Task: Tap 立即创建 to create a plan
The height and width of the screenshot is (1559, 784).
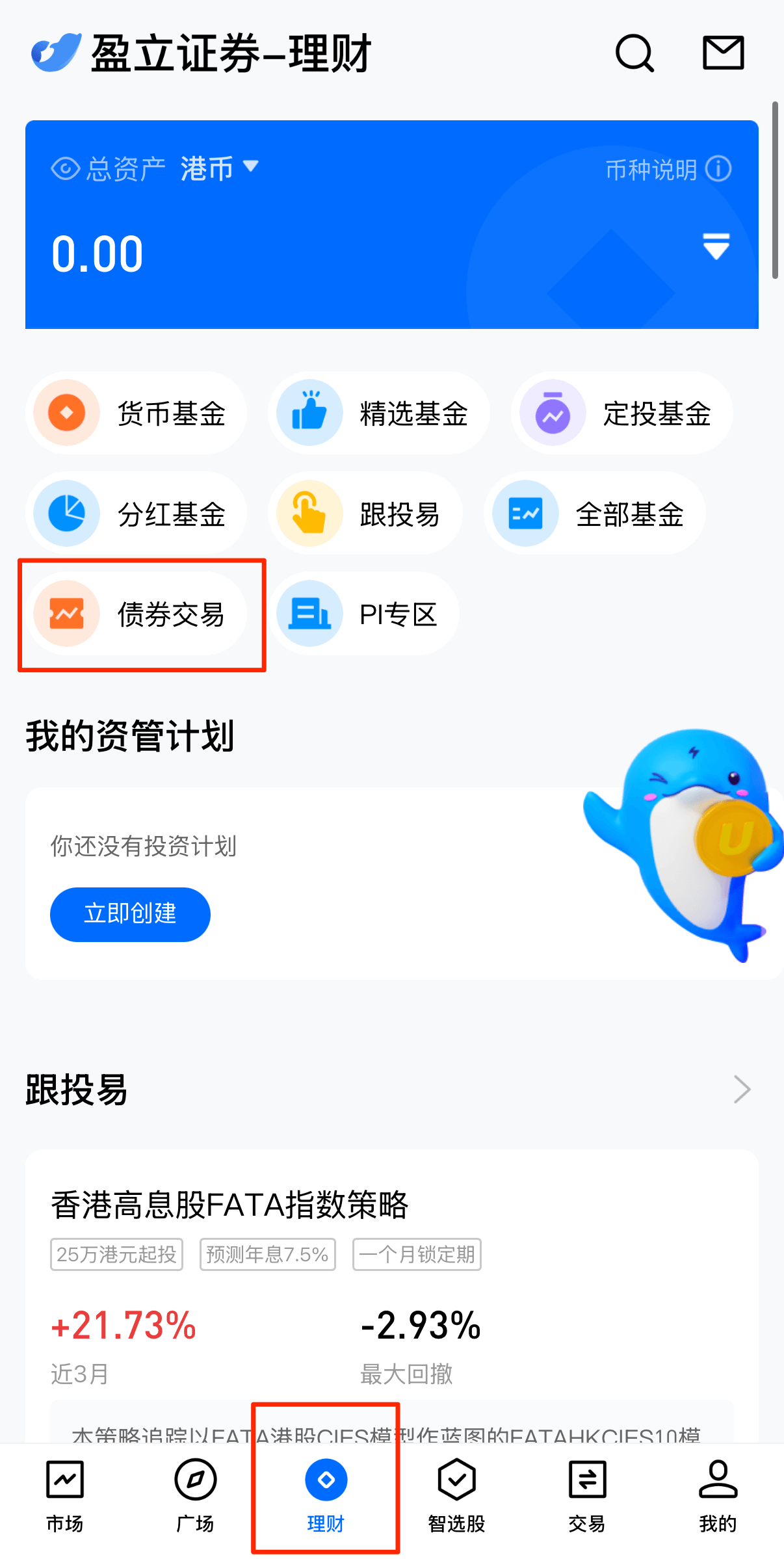Action: [x=130, y=914]
